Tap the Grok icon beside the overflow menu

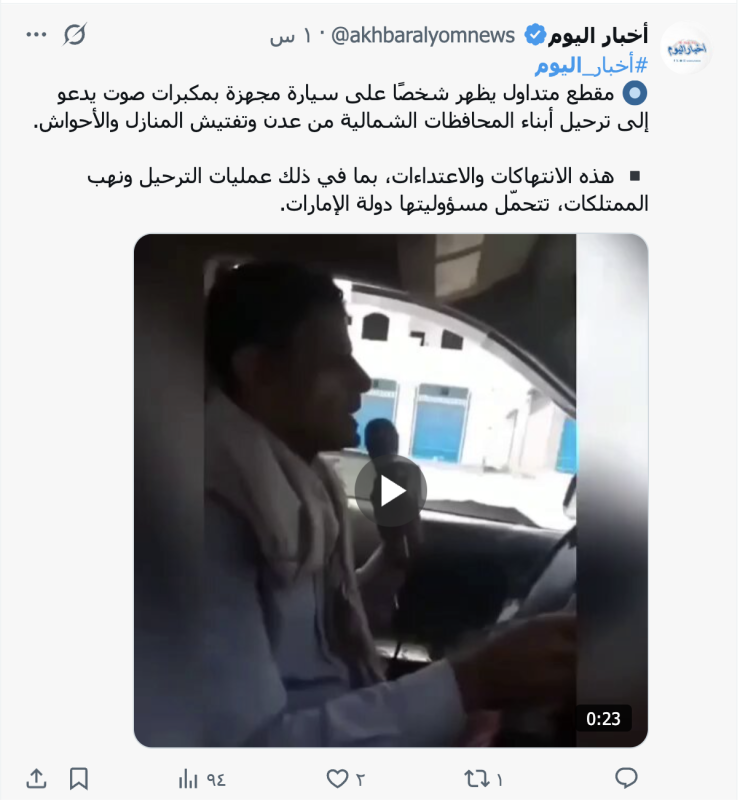pyautogui.click(x=75, y=35)
